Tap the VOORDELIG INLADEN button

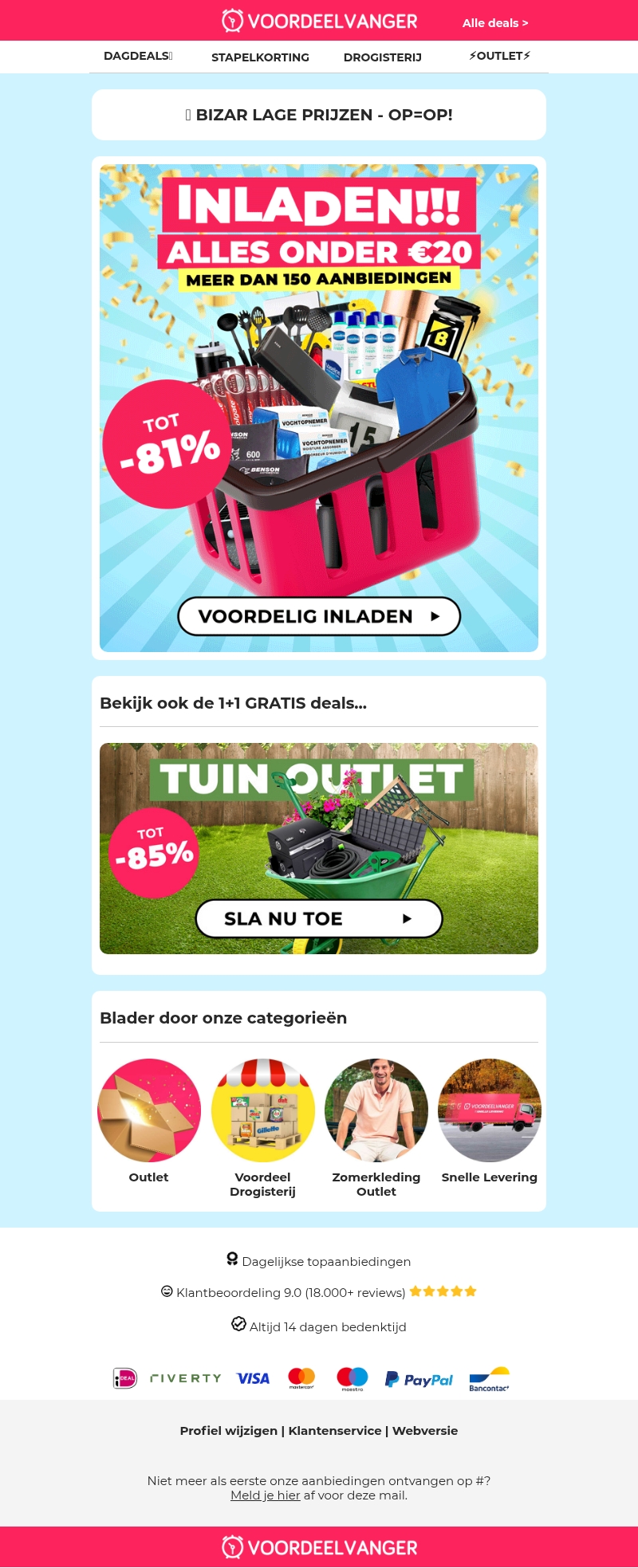319,616
